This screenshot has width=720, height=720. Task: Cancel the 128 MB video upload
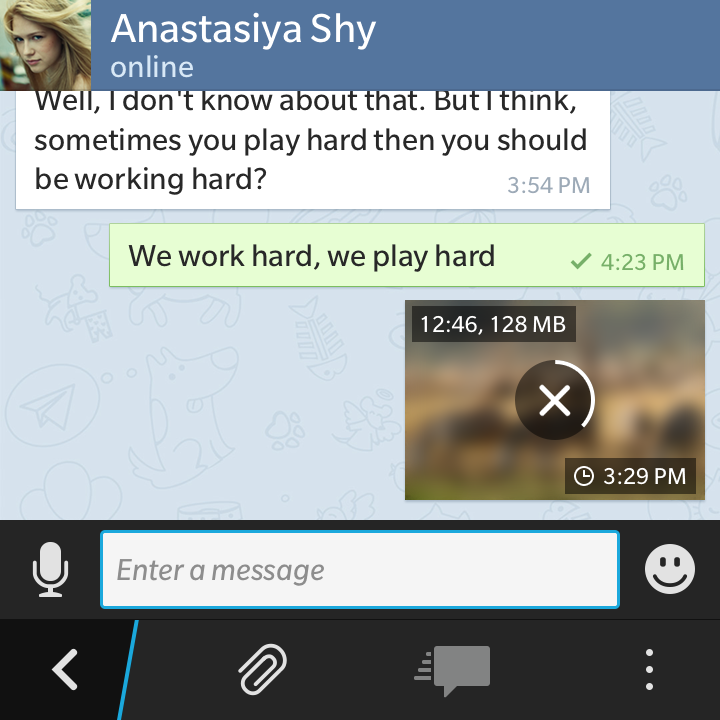[x=554, y=401]
